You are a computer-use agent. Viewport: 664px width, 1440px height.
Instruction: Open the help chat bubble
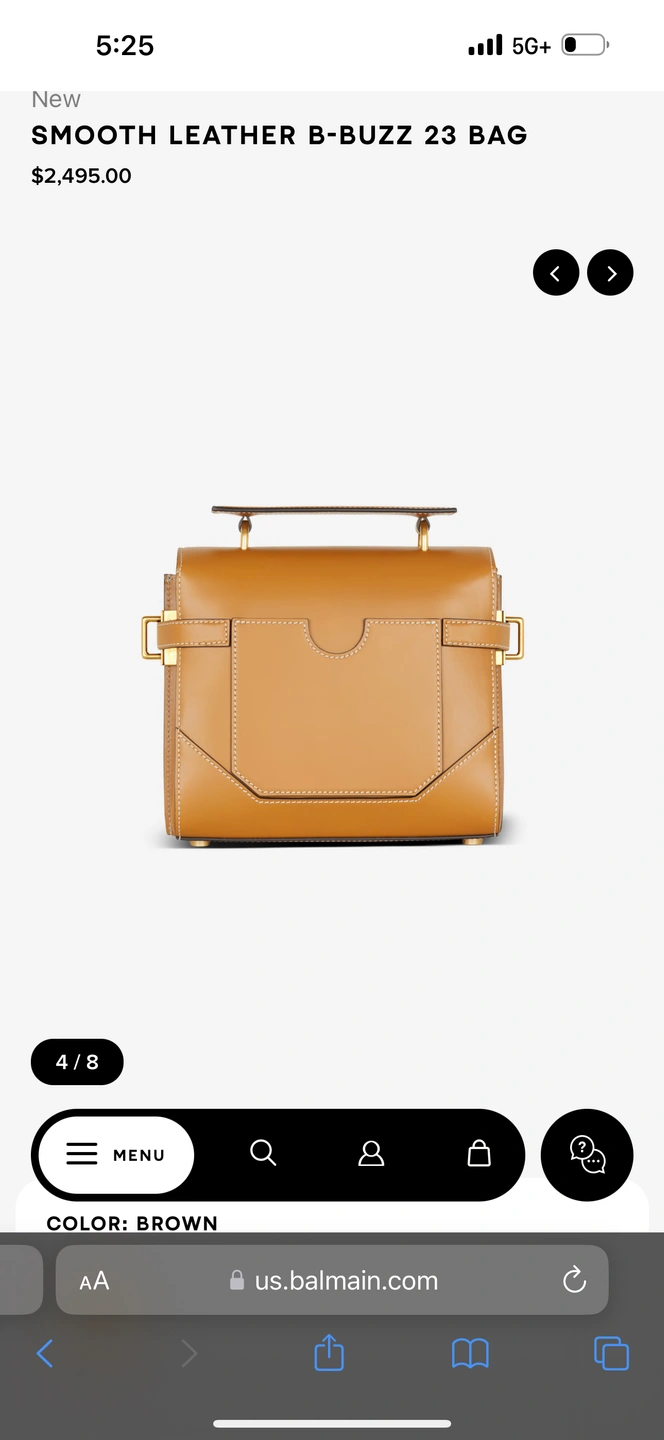[x=587, y=1155]
